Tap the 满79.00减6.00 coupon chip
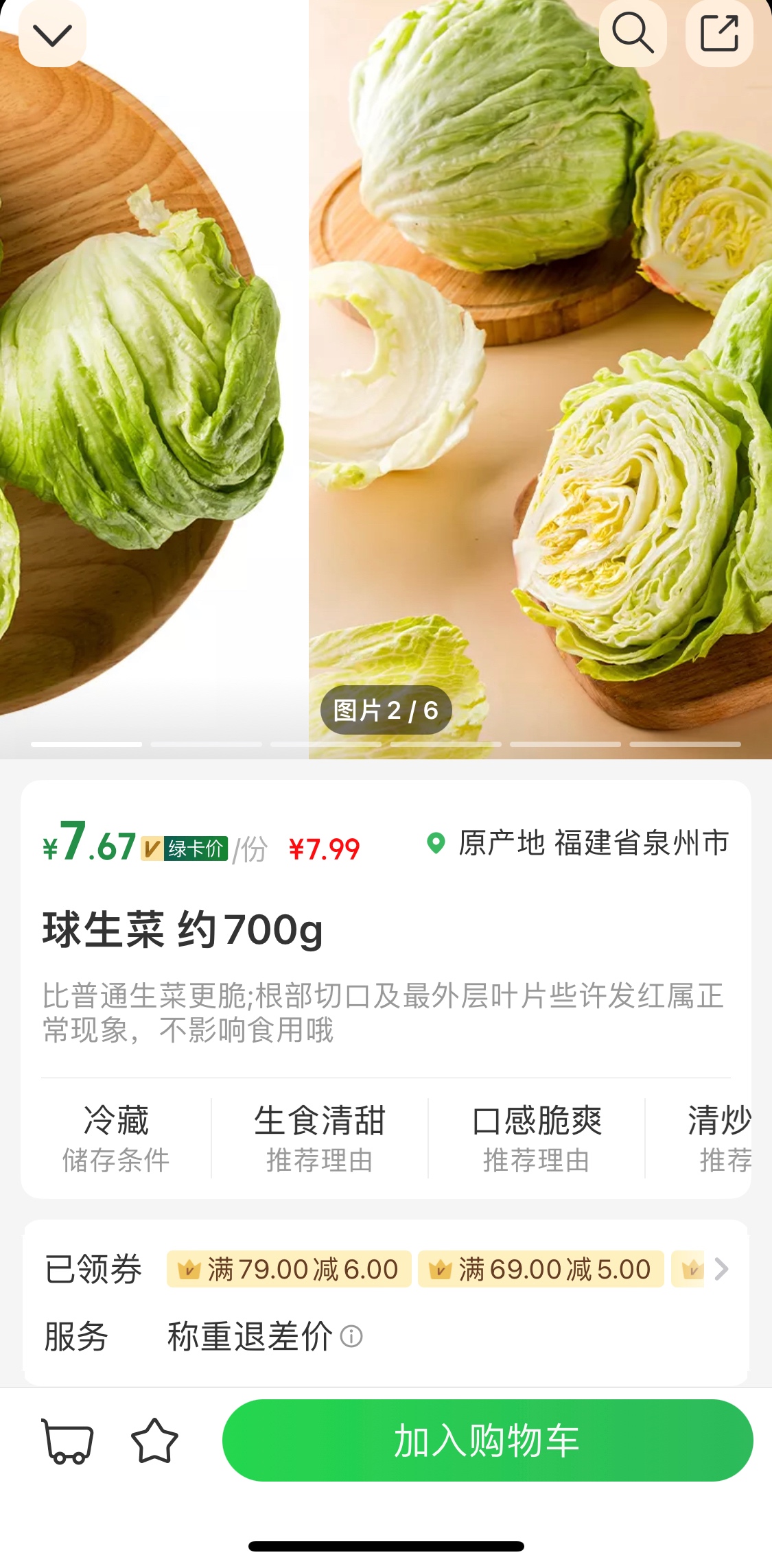The image size is (772, 1568). [x=289, y=1269]
